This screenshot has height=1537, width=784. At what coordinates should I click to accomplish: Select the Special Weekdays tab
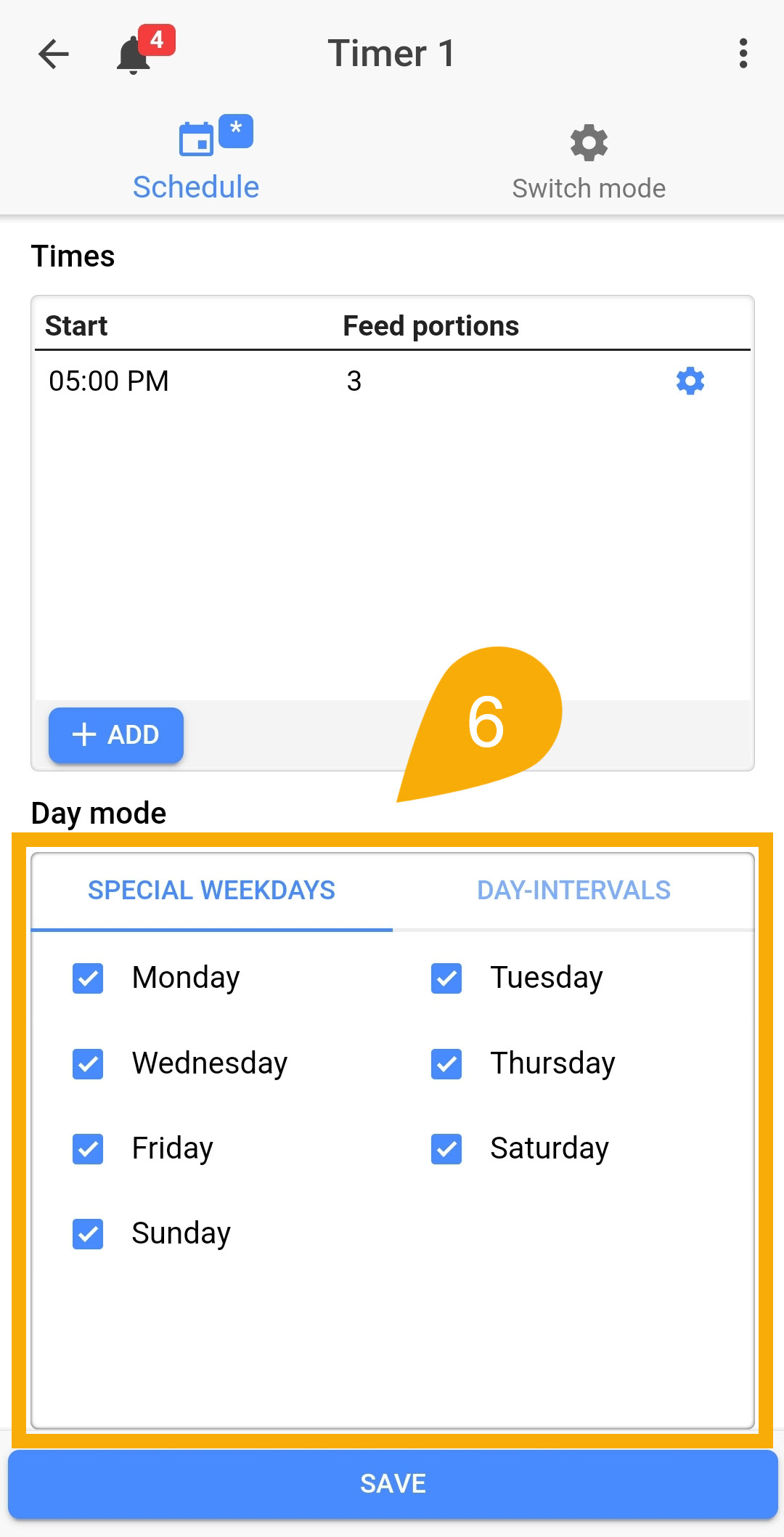click(211, 891)
